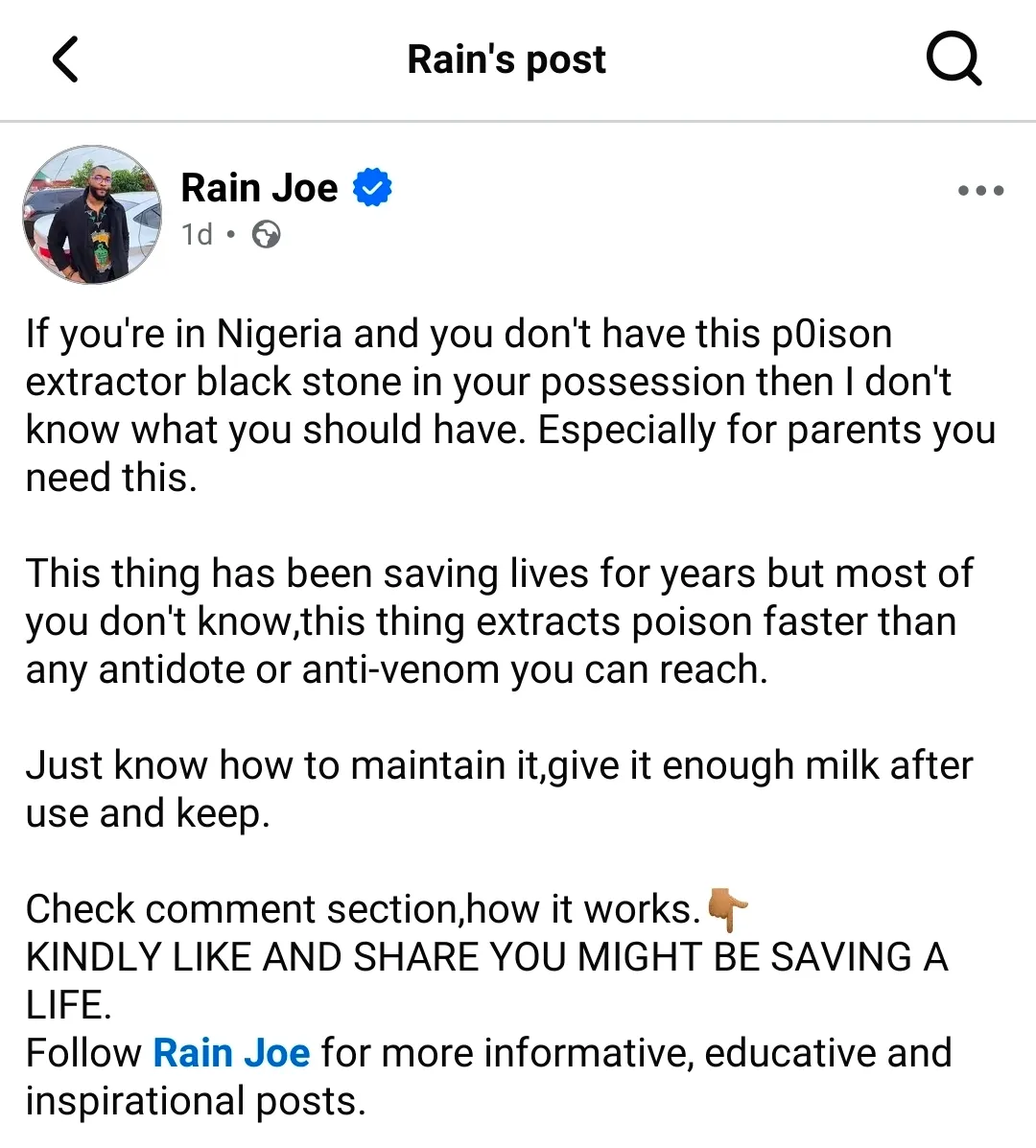
Task: Tap the Rain Joe author name
Action: 259,188
